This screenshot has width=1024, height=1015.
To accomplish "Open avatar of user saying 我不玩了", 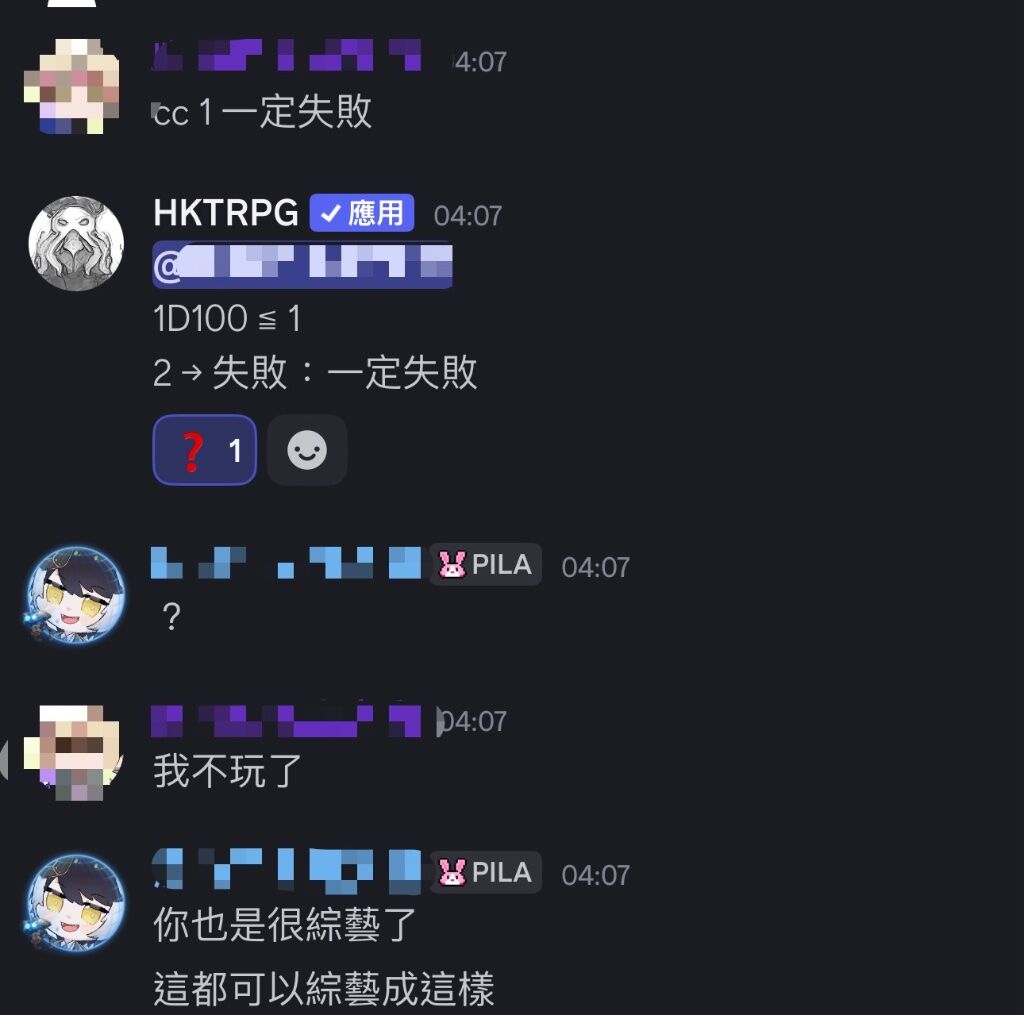I will [x=76, y=752].
